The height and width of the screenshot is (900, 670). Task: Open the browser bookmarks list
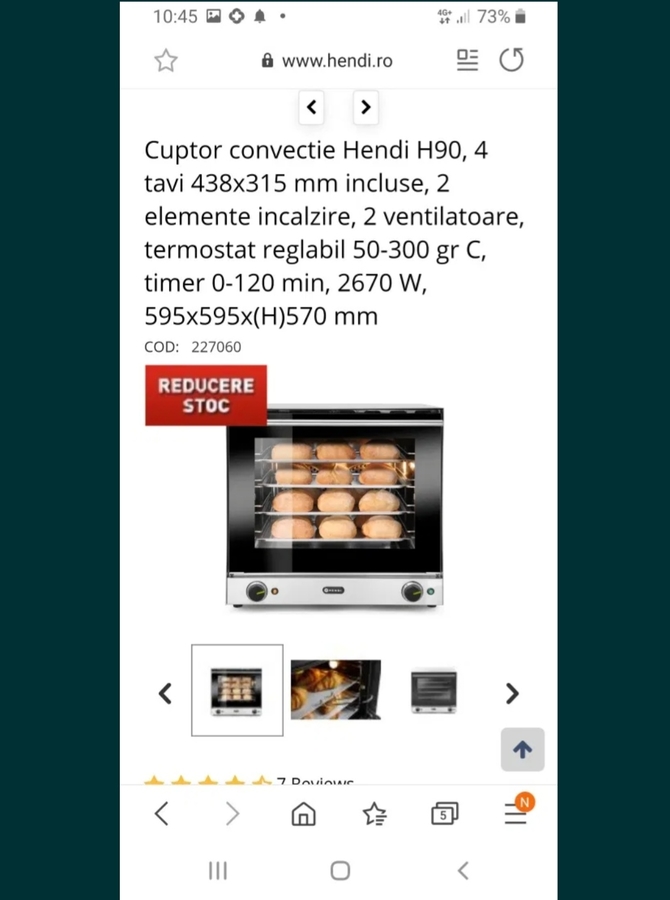point(375,814)
